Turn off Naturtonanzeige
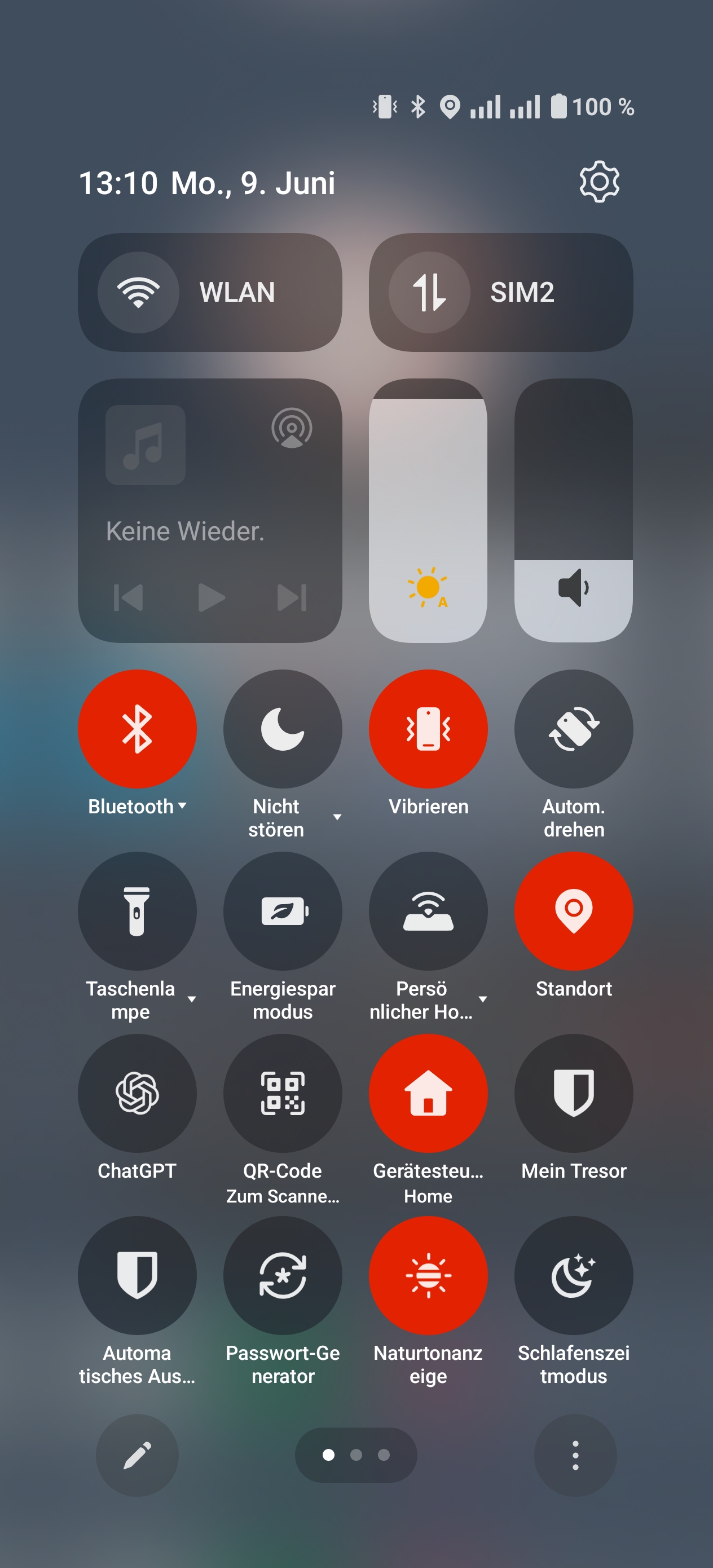 tap(428, 1275)
